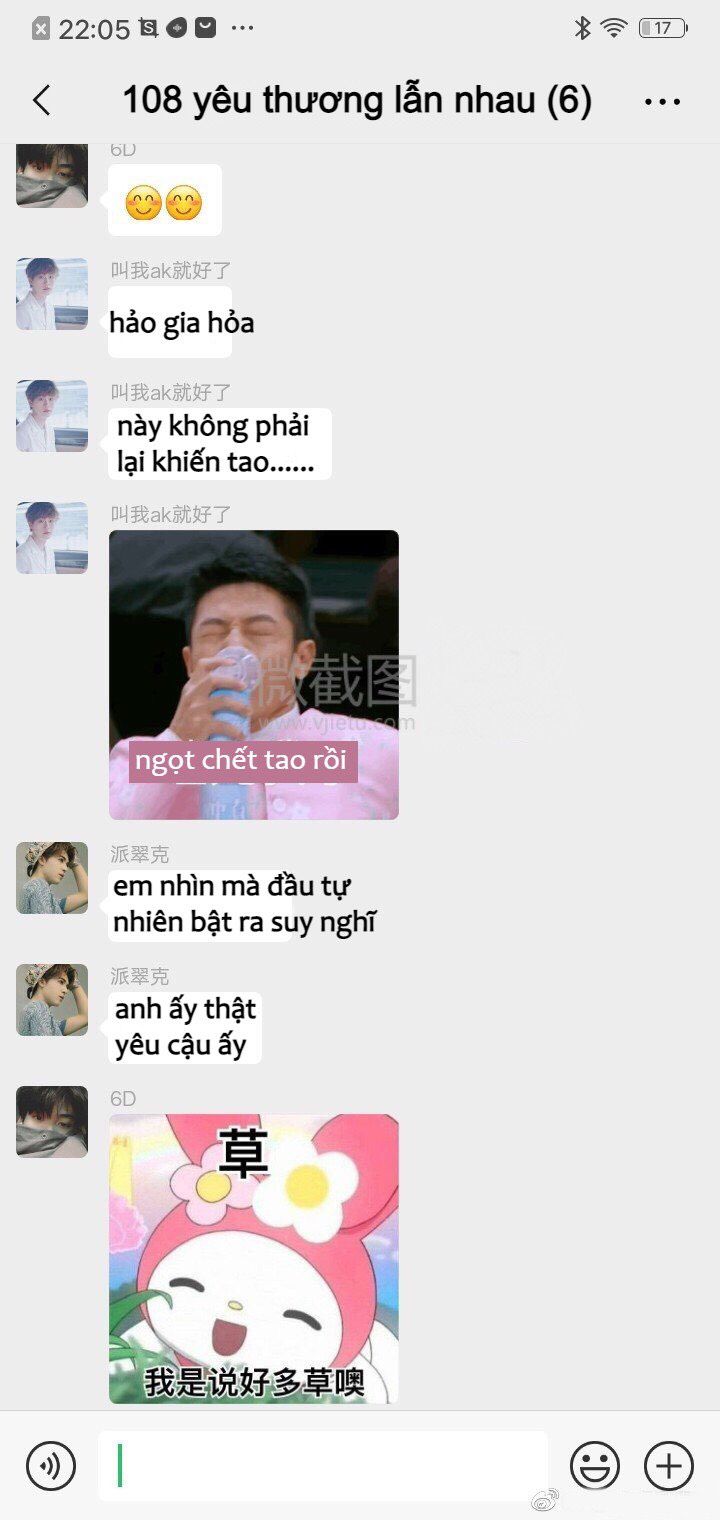This screenshot has width=720, height=1520.
Task: Switch to voice message input
Action: [x=51, y=1466]
